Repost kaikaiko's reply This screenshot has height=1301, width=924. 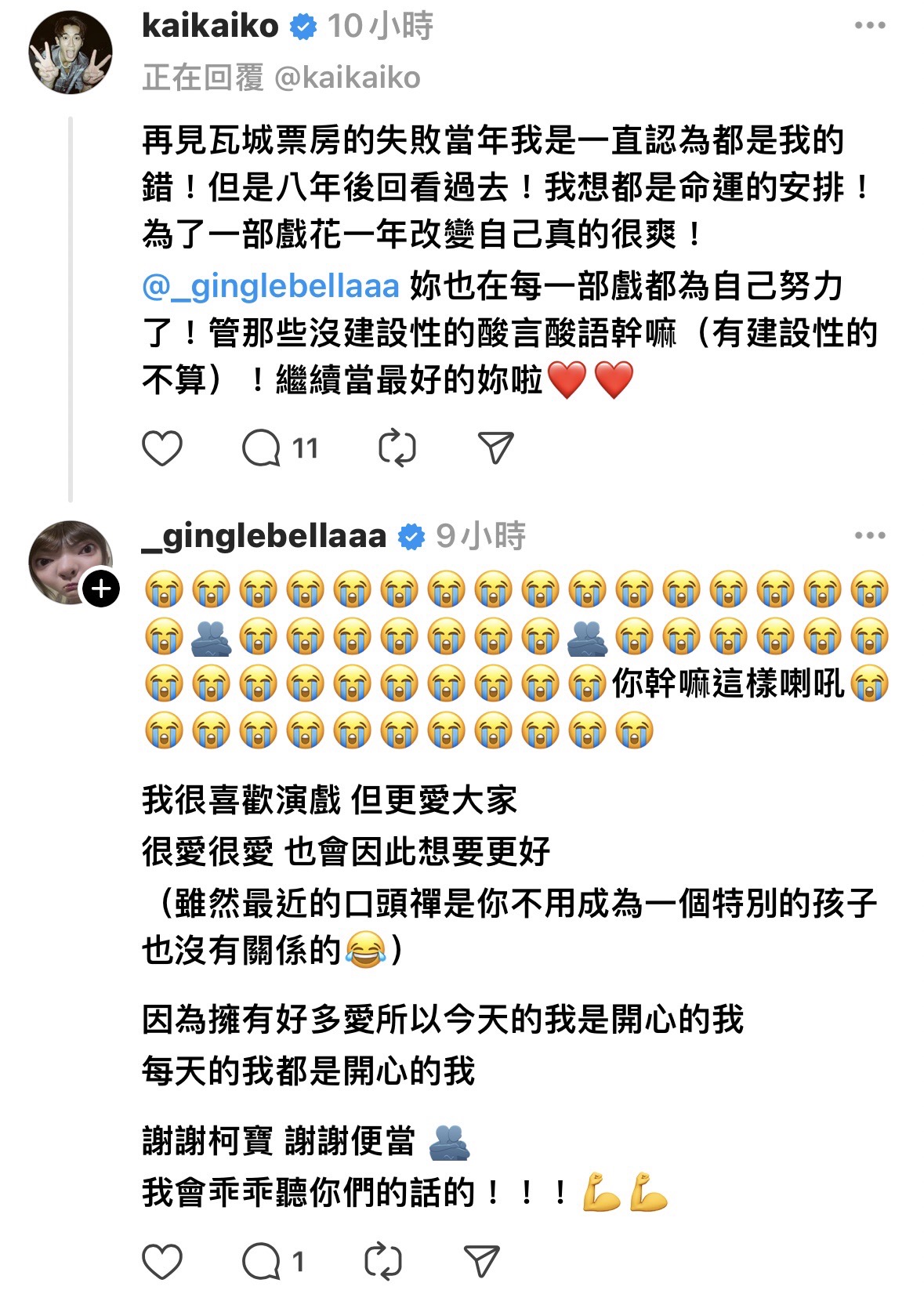397,448
